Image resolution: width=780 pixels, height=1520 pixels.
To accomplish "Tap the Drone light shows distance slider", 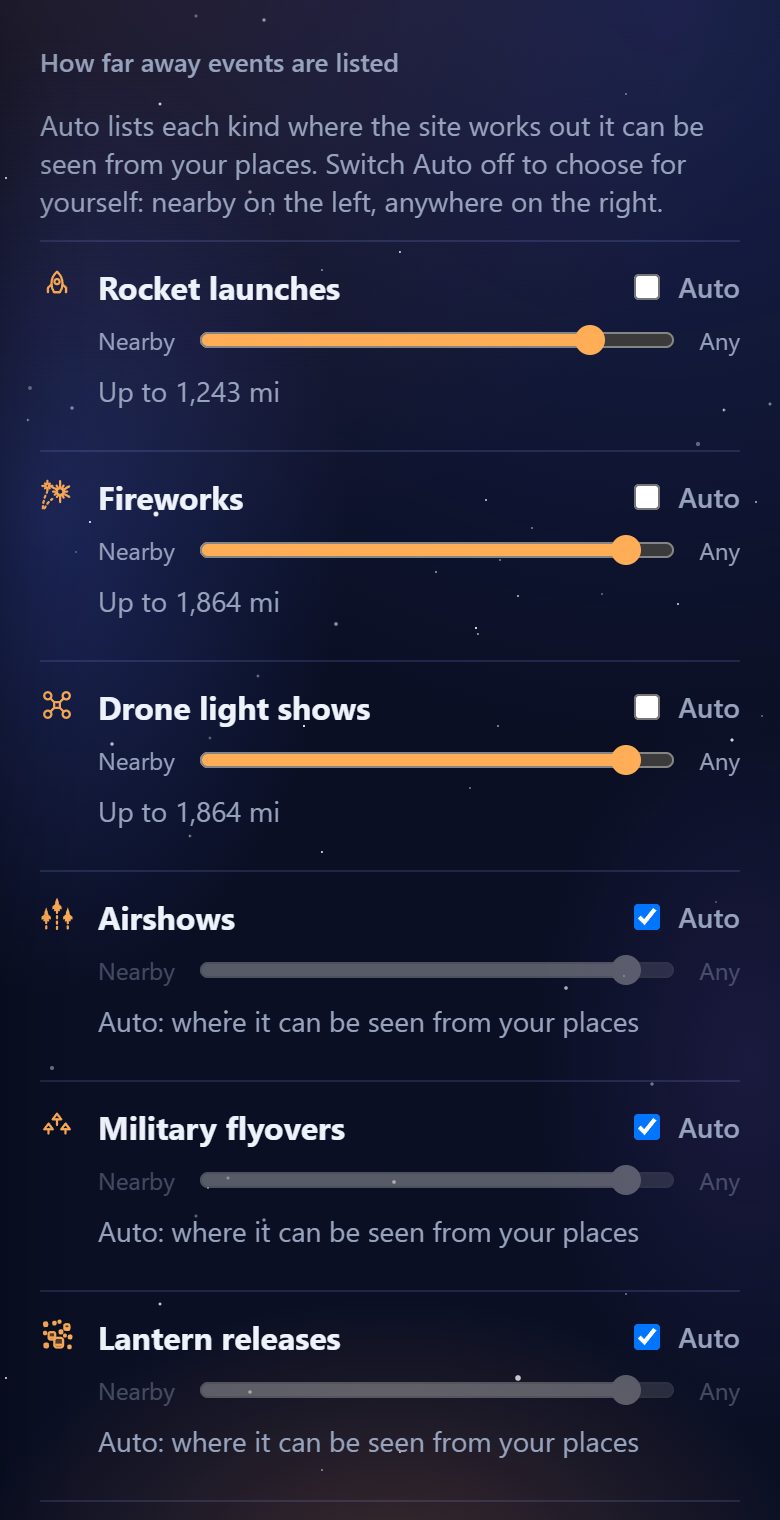I will pyautogui.click(x=437, y=761).
